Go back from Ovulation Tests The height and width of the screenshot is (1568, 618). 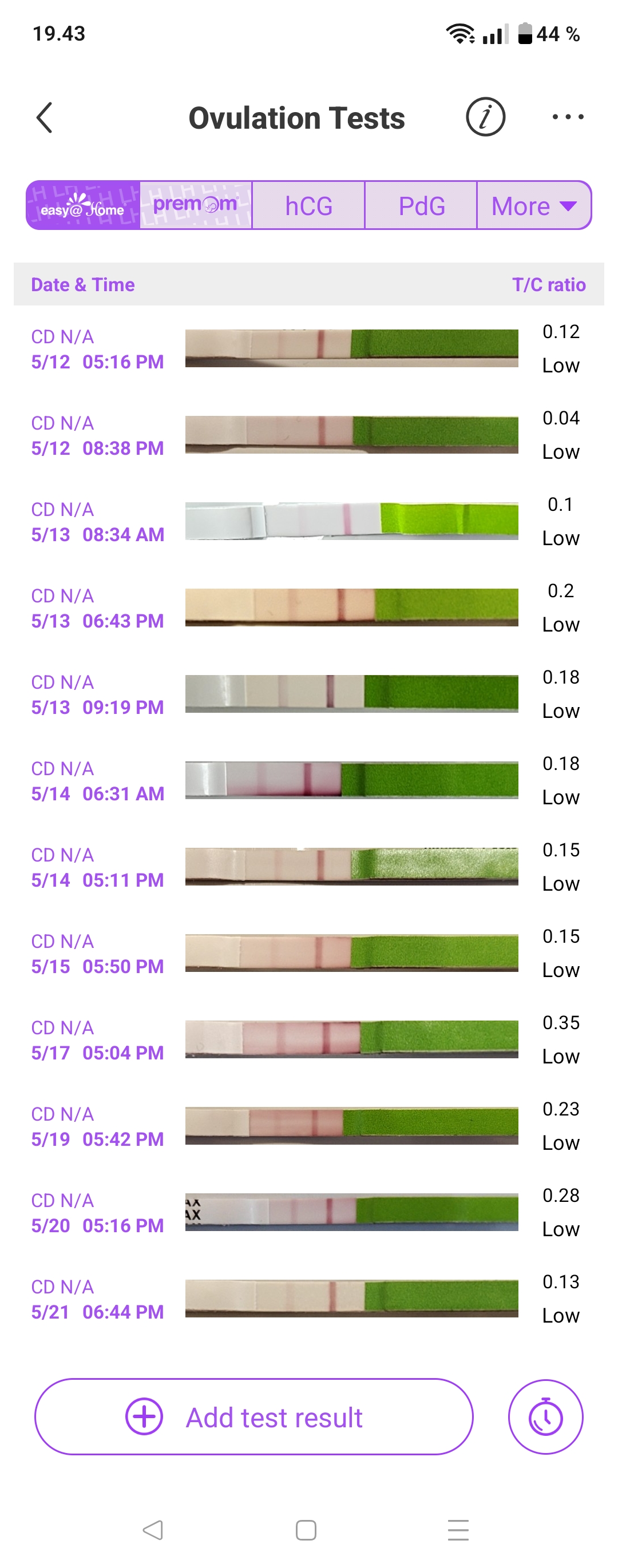[x=45, y=117]
